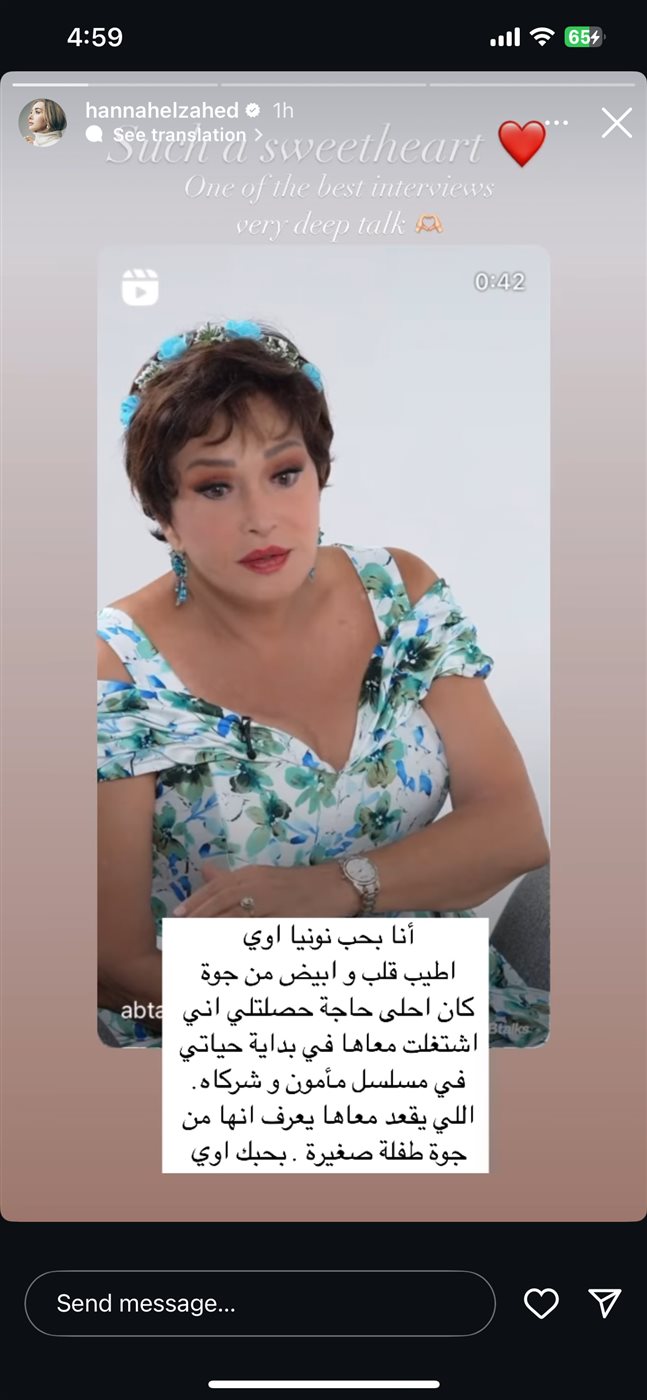Like this story with the heart
647x1400 pixels.
(x=541, y=1302)
